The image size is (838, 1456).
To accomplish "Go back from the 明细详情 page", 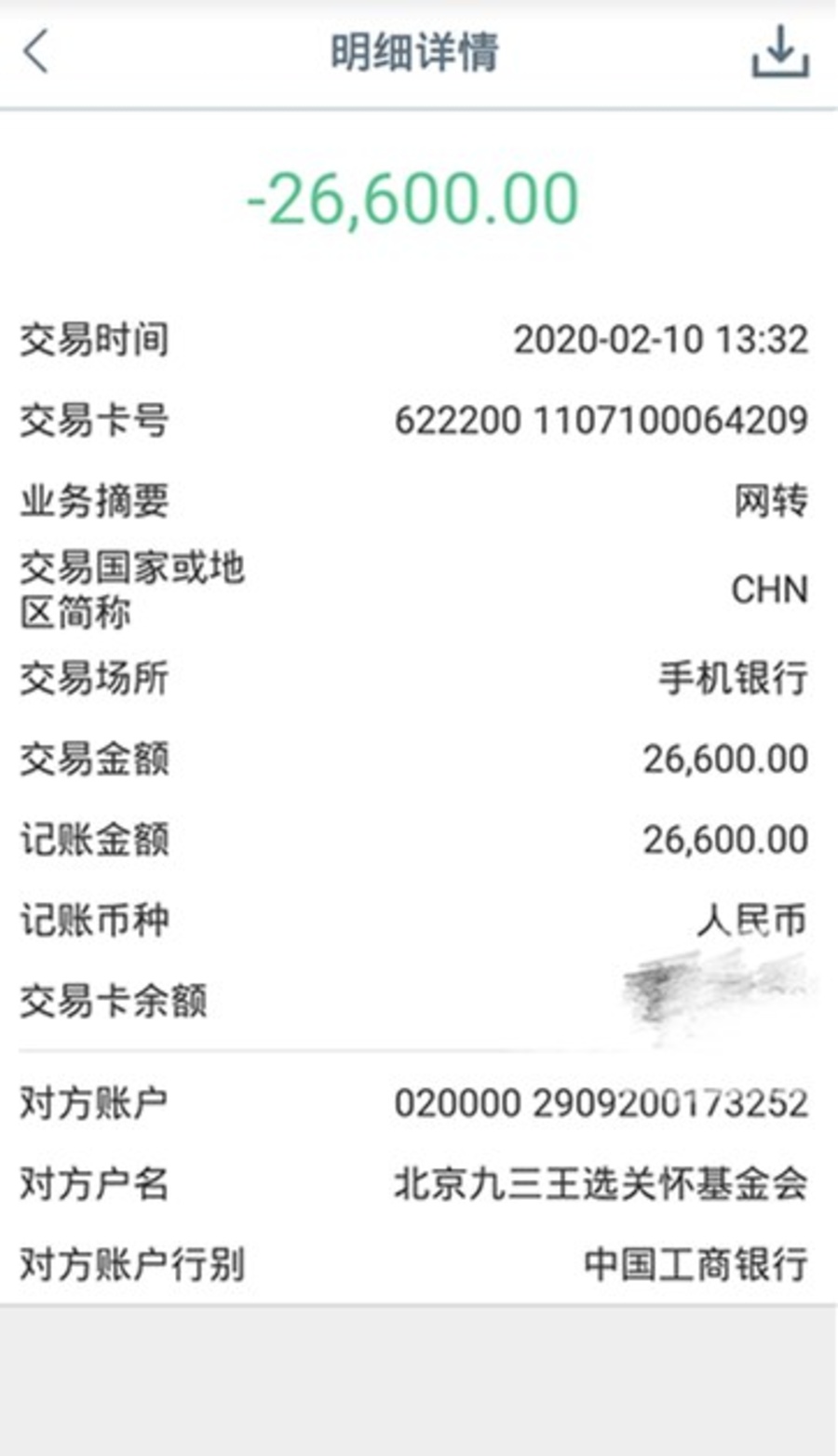I will click(x=36, y=51).
